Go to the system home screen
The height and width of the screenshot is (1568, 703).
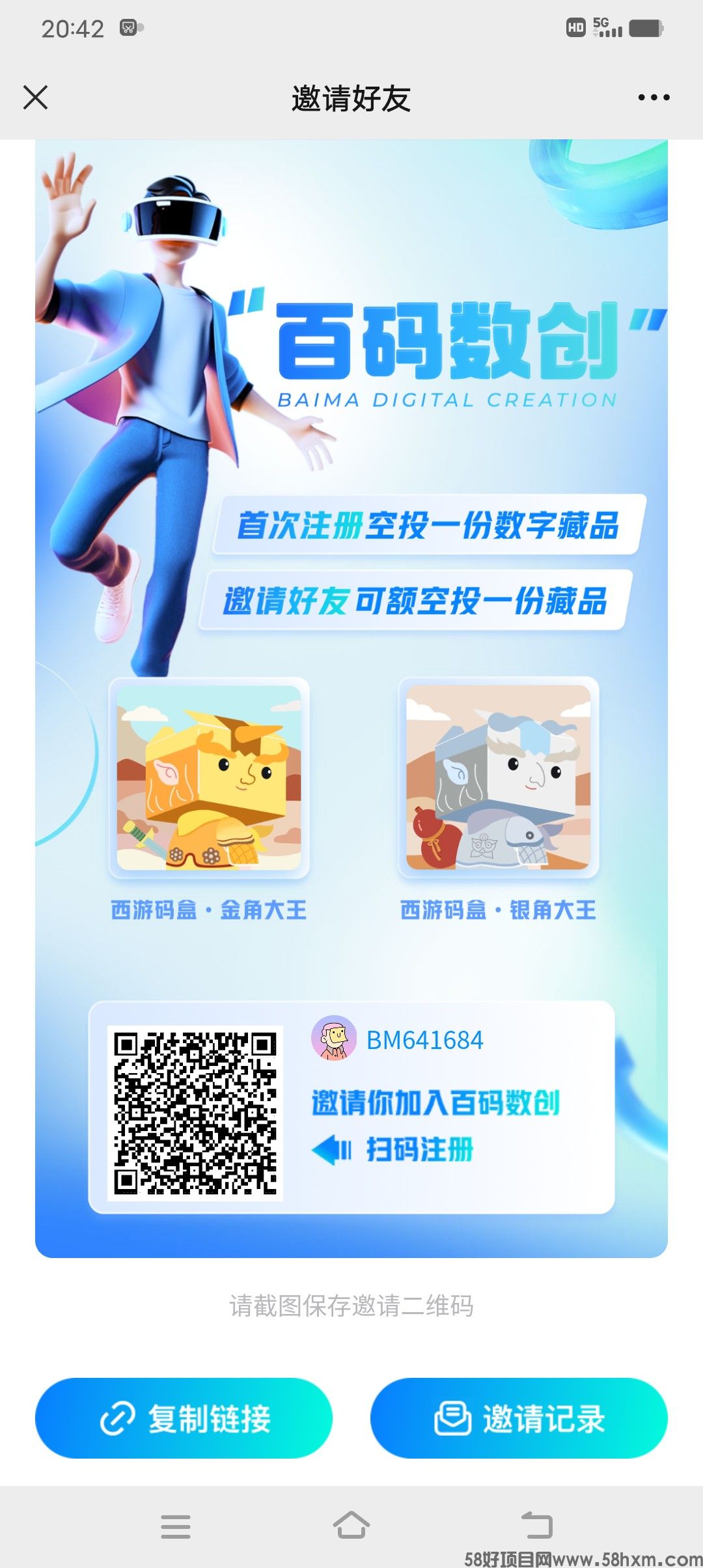click(351, 1525)
